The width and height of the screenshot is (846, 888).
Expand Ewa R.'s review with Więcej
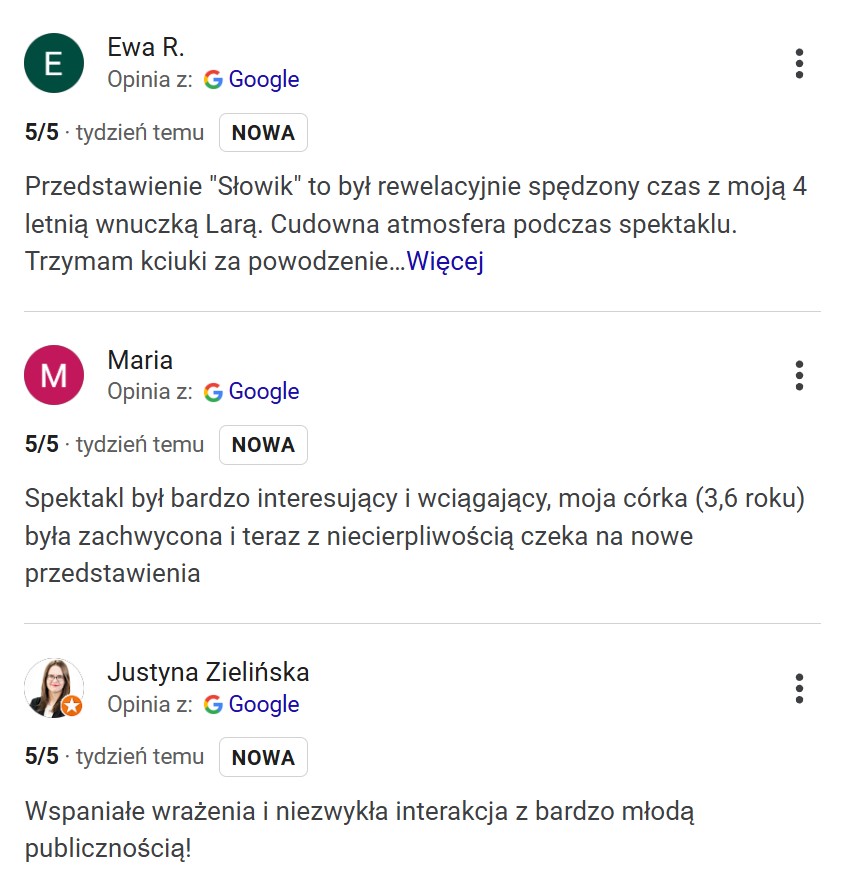445,262
